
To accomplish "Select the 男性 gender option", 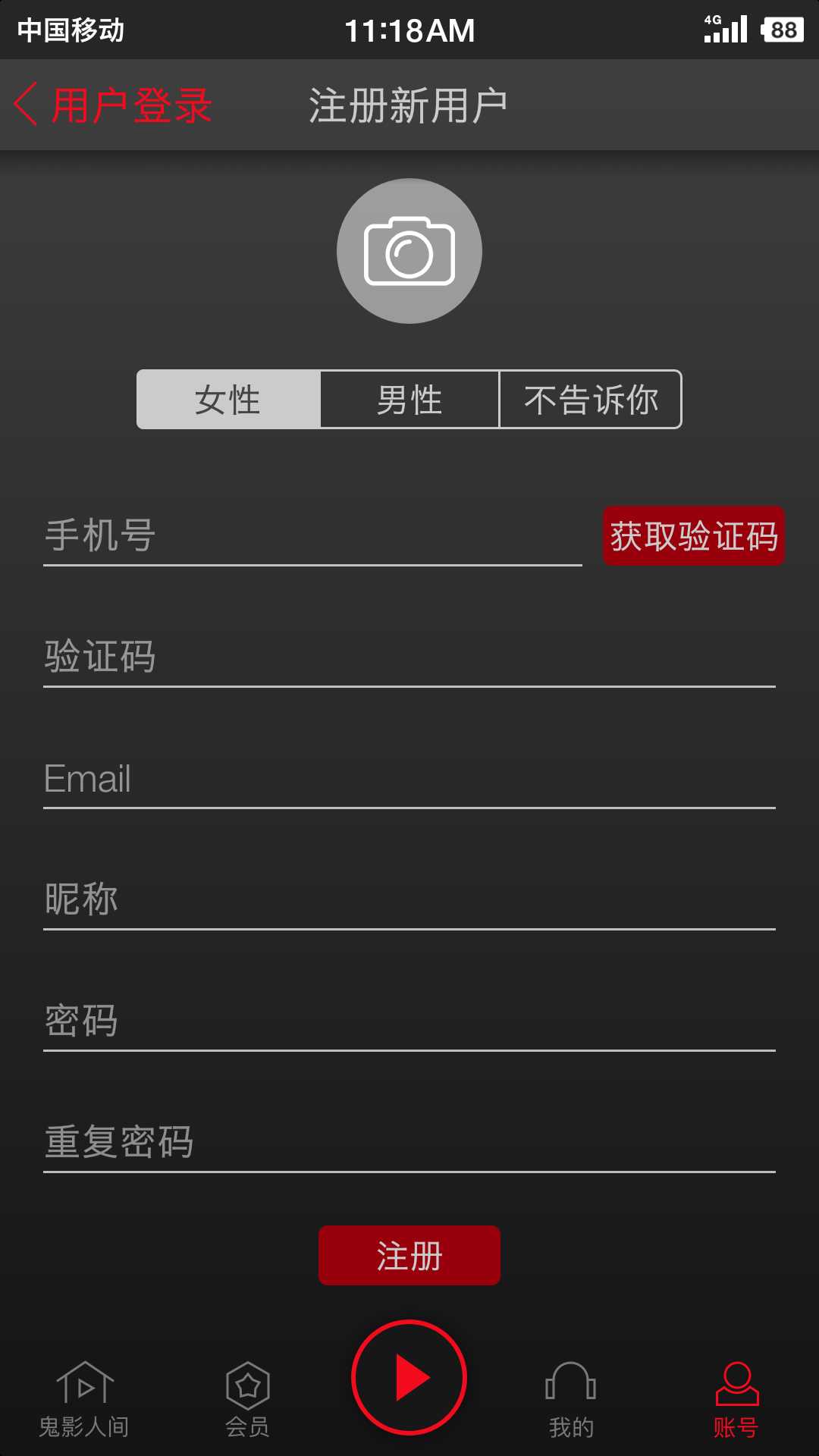I will pos(409,400).
